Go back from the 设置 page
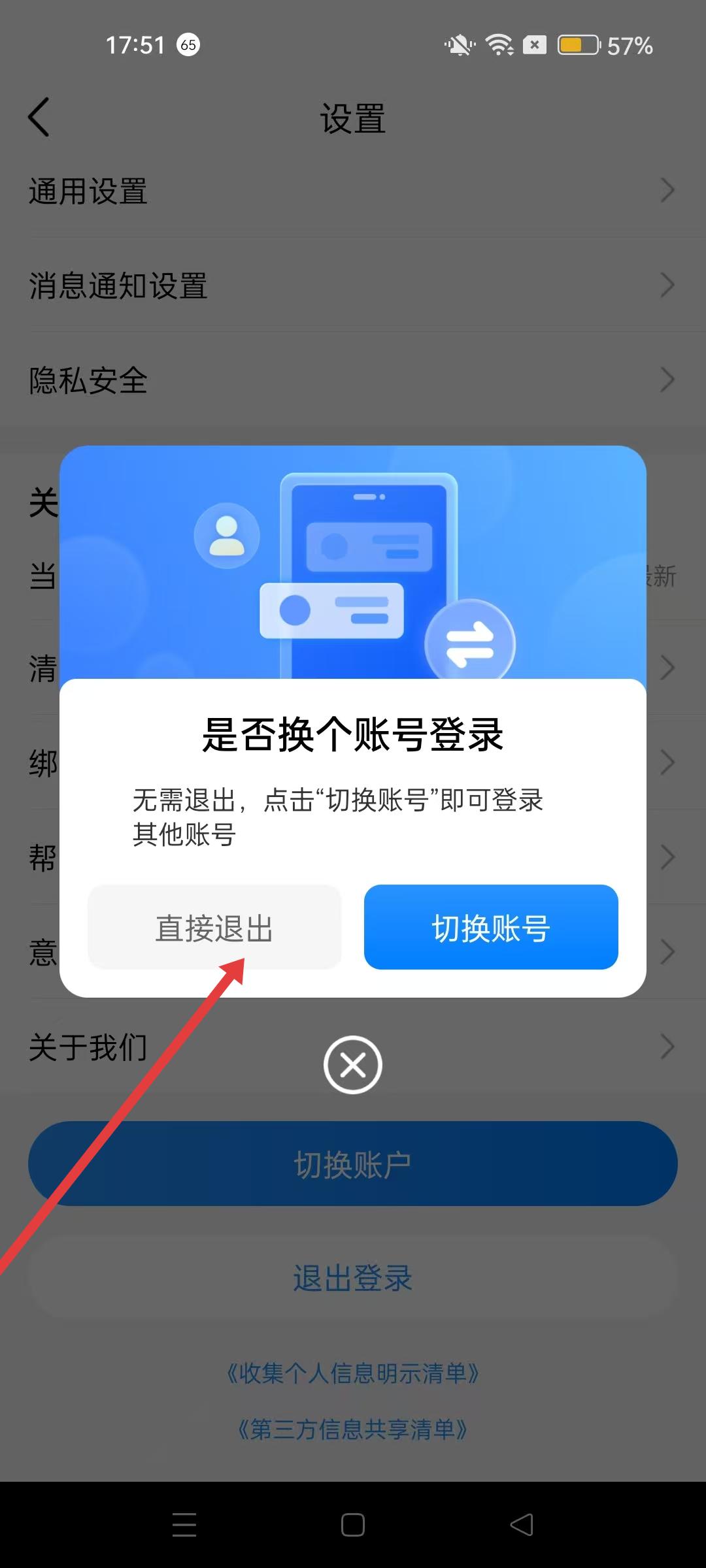The image size is (706, 1568). [x=39, y=118]
